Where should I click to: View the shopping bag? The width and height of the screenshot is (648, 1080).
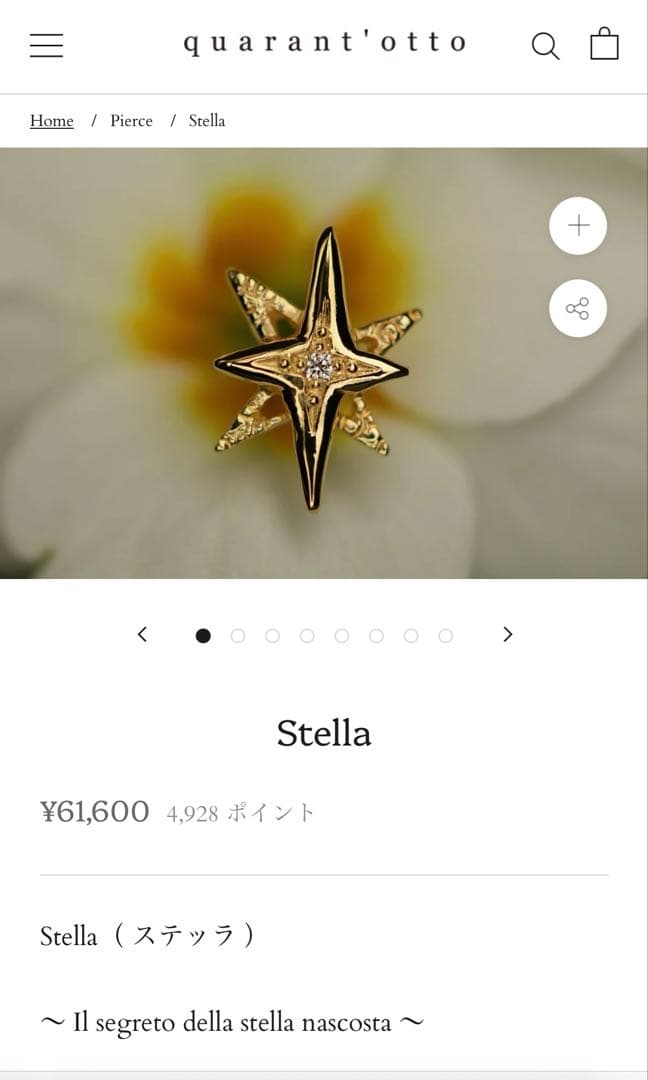(604, 44)
